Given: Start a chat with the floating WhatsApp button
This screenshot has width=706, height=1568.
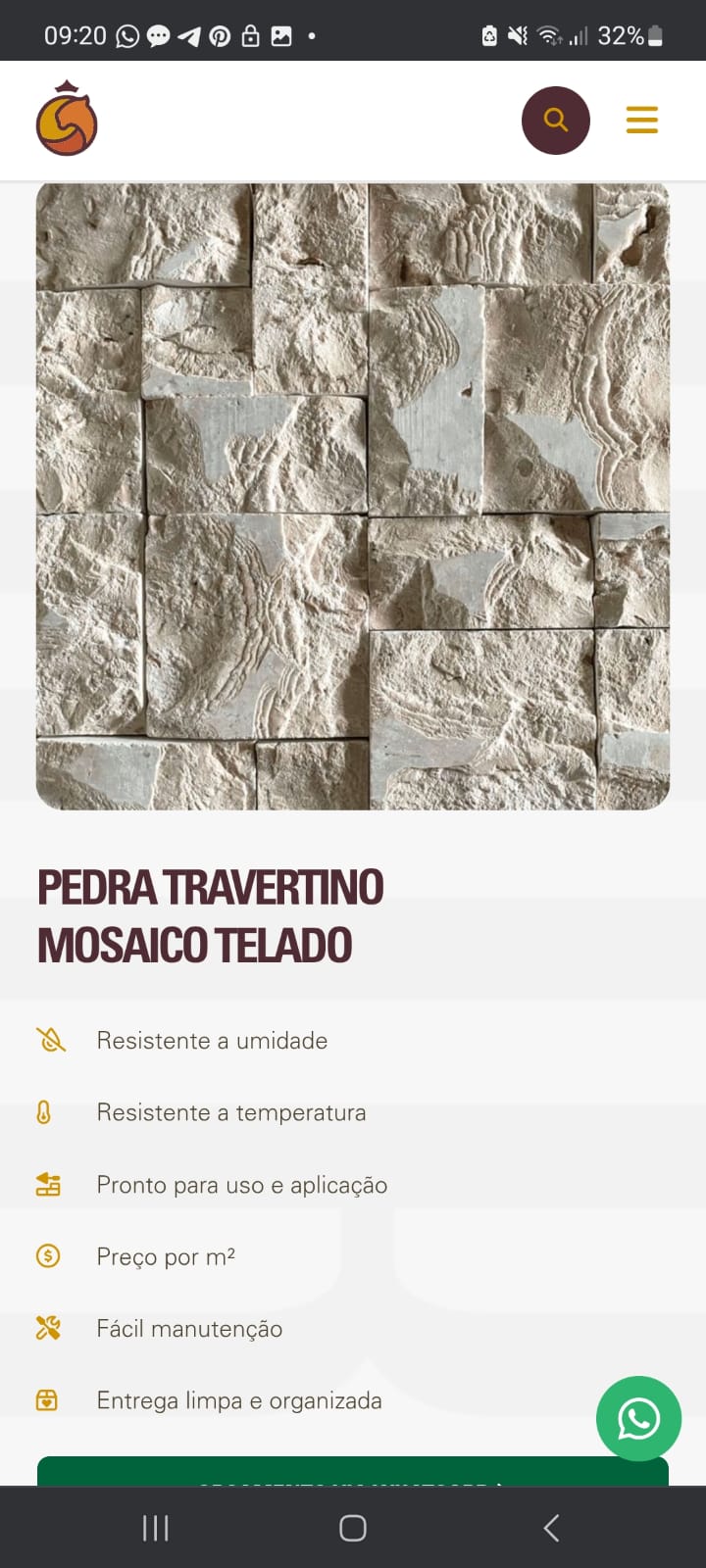Looking at the screenshot, I should (638, 1418).
